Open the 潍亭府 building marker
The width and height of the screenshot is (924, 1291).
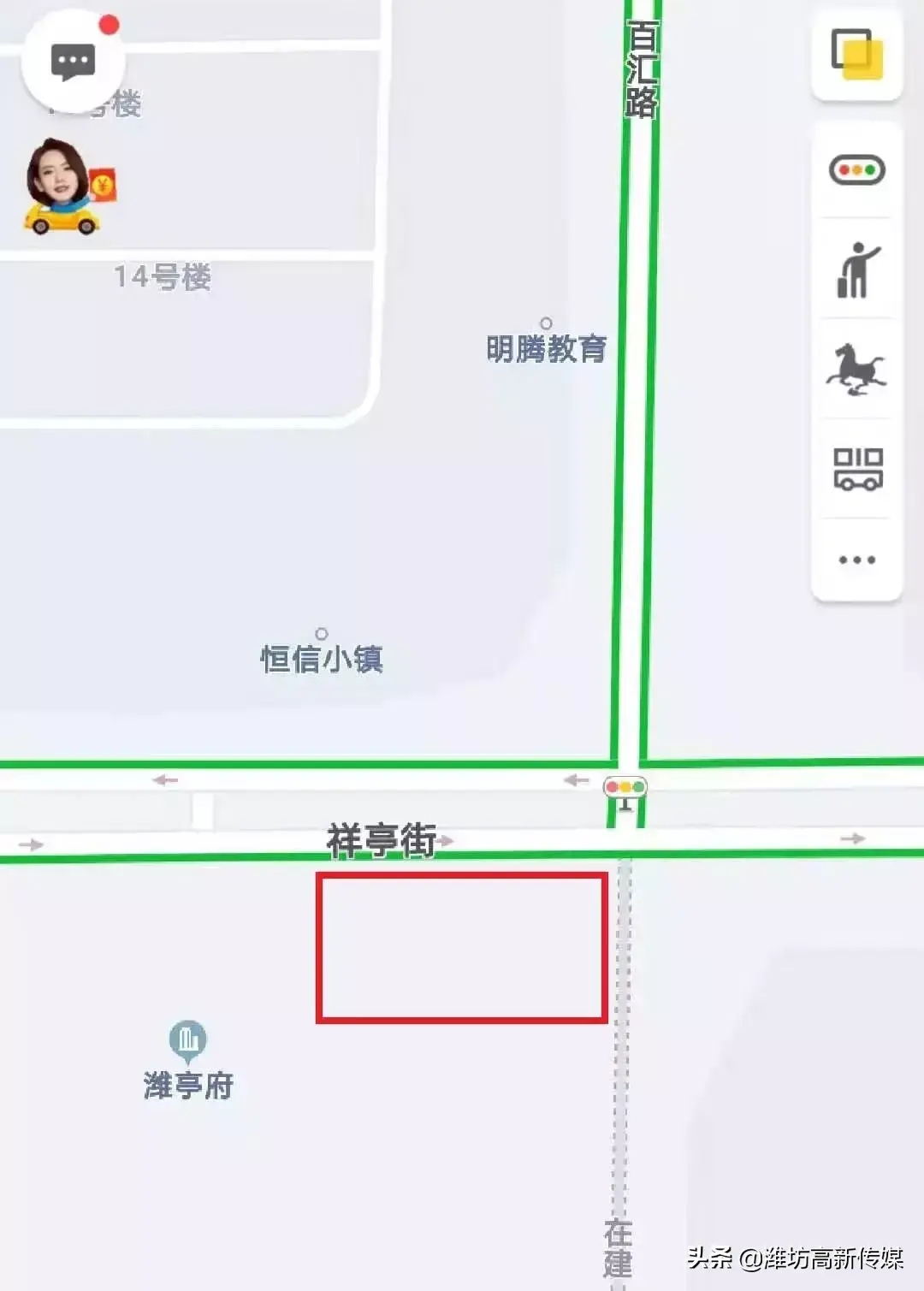pos(187,1039)
